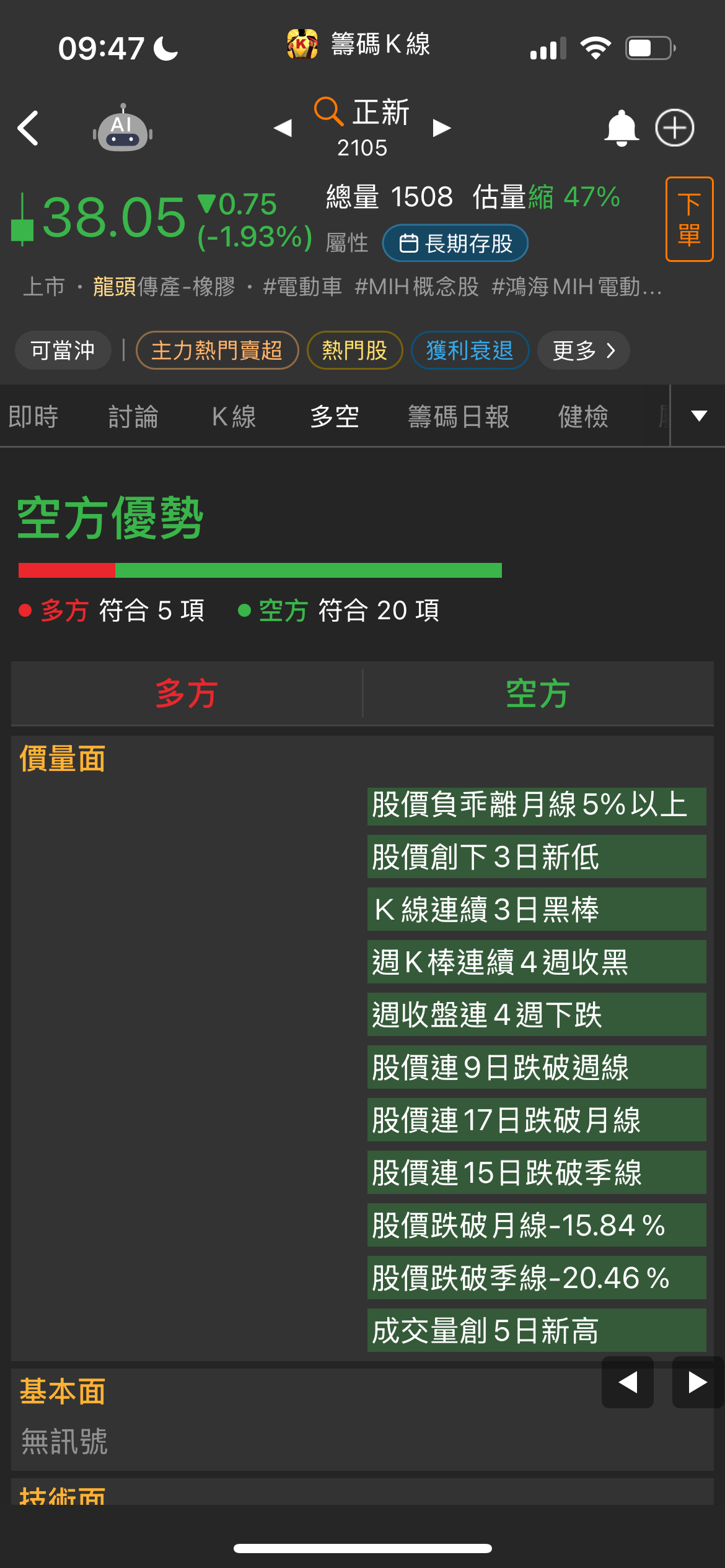The image size is (725, 1568).
Task: Open the 熱門股 tag
Action: 354,351
